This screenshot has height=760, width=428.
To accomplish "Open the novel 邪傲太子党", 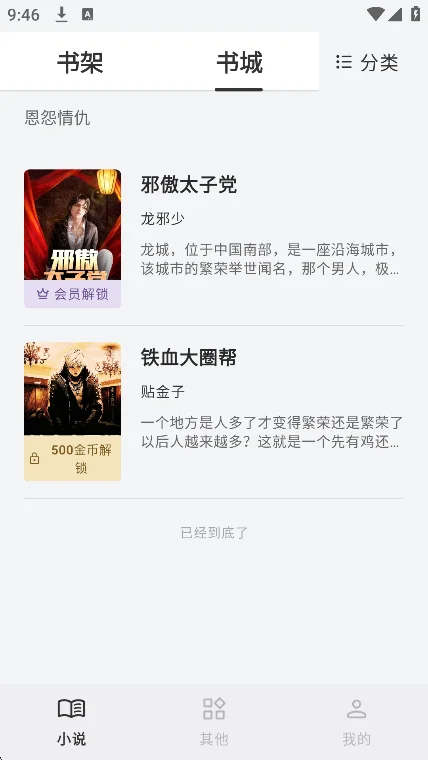I will 214,238.
